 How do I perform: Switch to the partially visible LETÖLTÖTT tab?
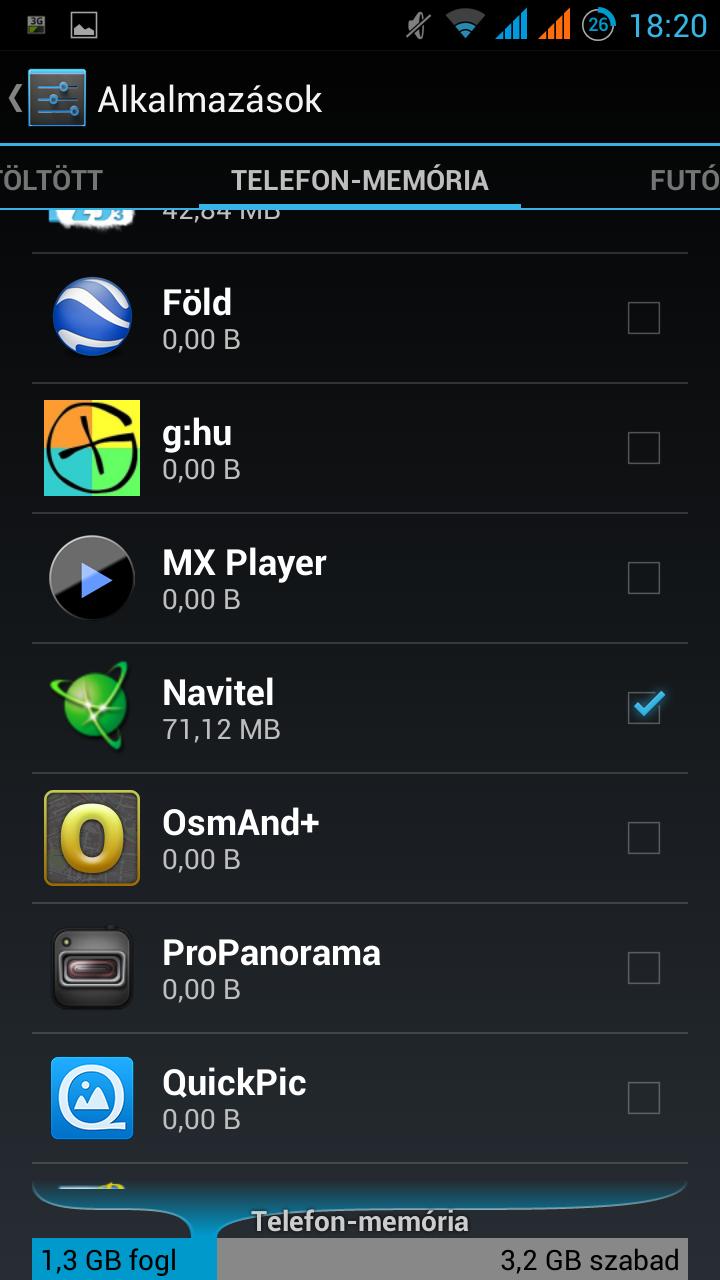(x=51, y=180)
